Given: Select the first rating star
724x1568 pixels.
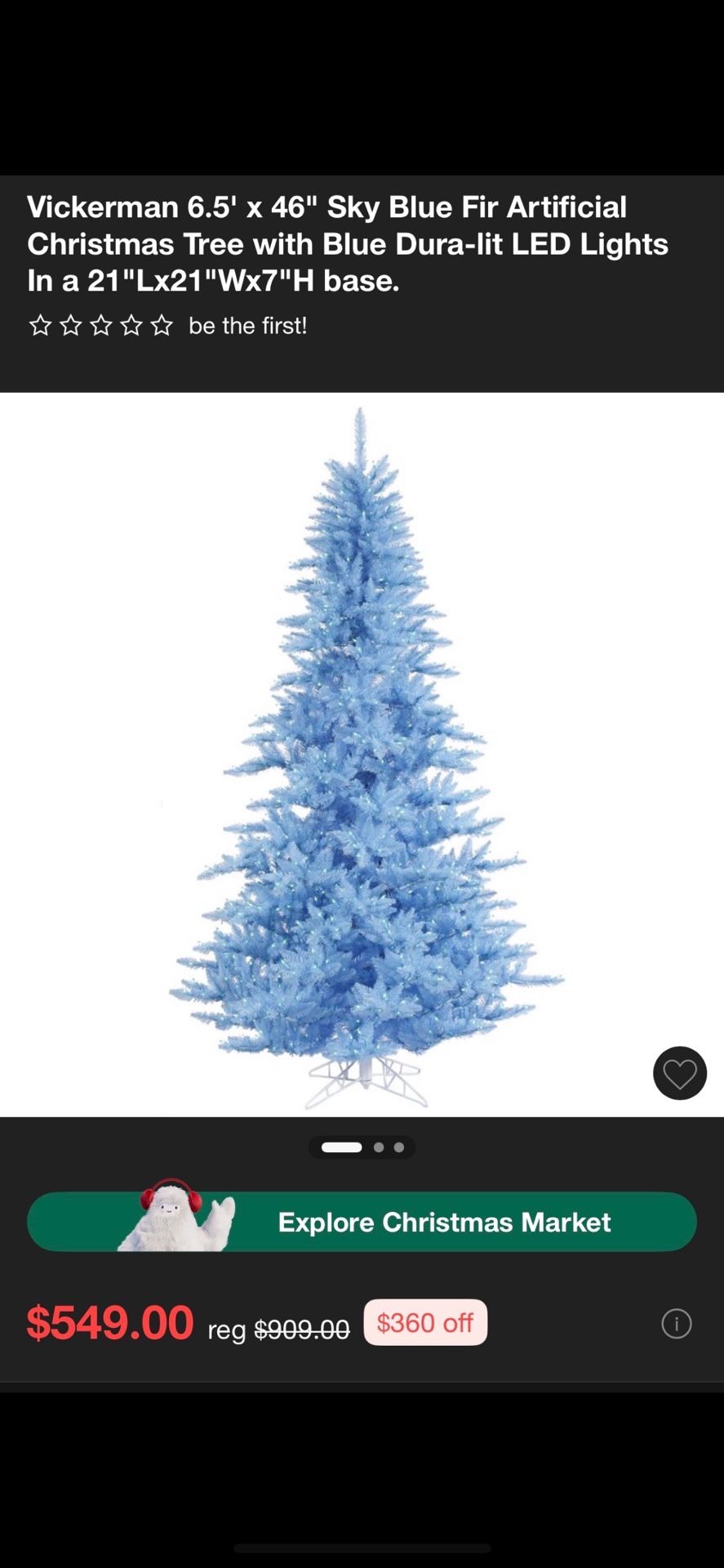Looking at the screenshot, I should (41, 325).
